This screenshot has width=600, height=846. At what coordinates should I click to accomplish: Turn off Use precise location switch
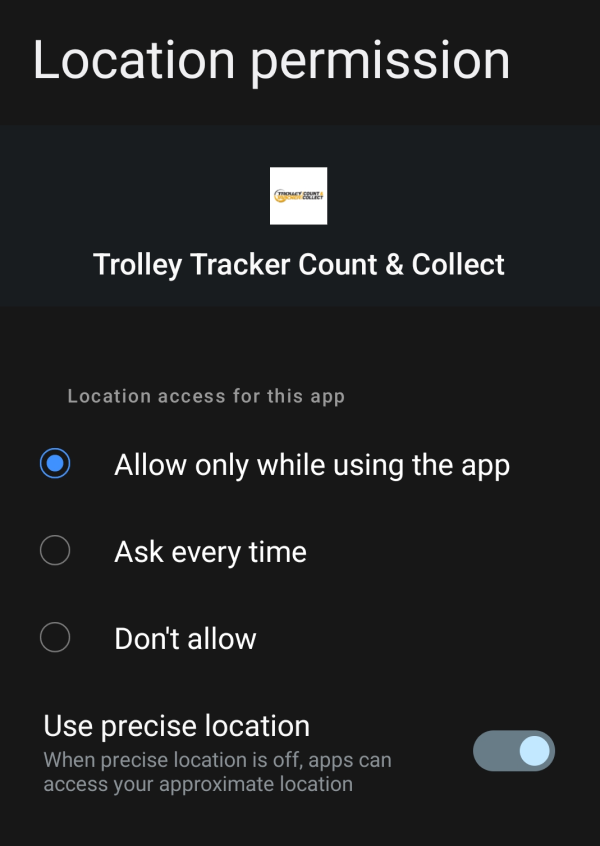513,751
